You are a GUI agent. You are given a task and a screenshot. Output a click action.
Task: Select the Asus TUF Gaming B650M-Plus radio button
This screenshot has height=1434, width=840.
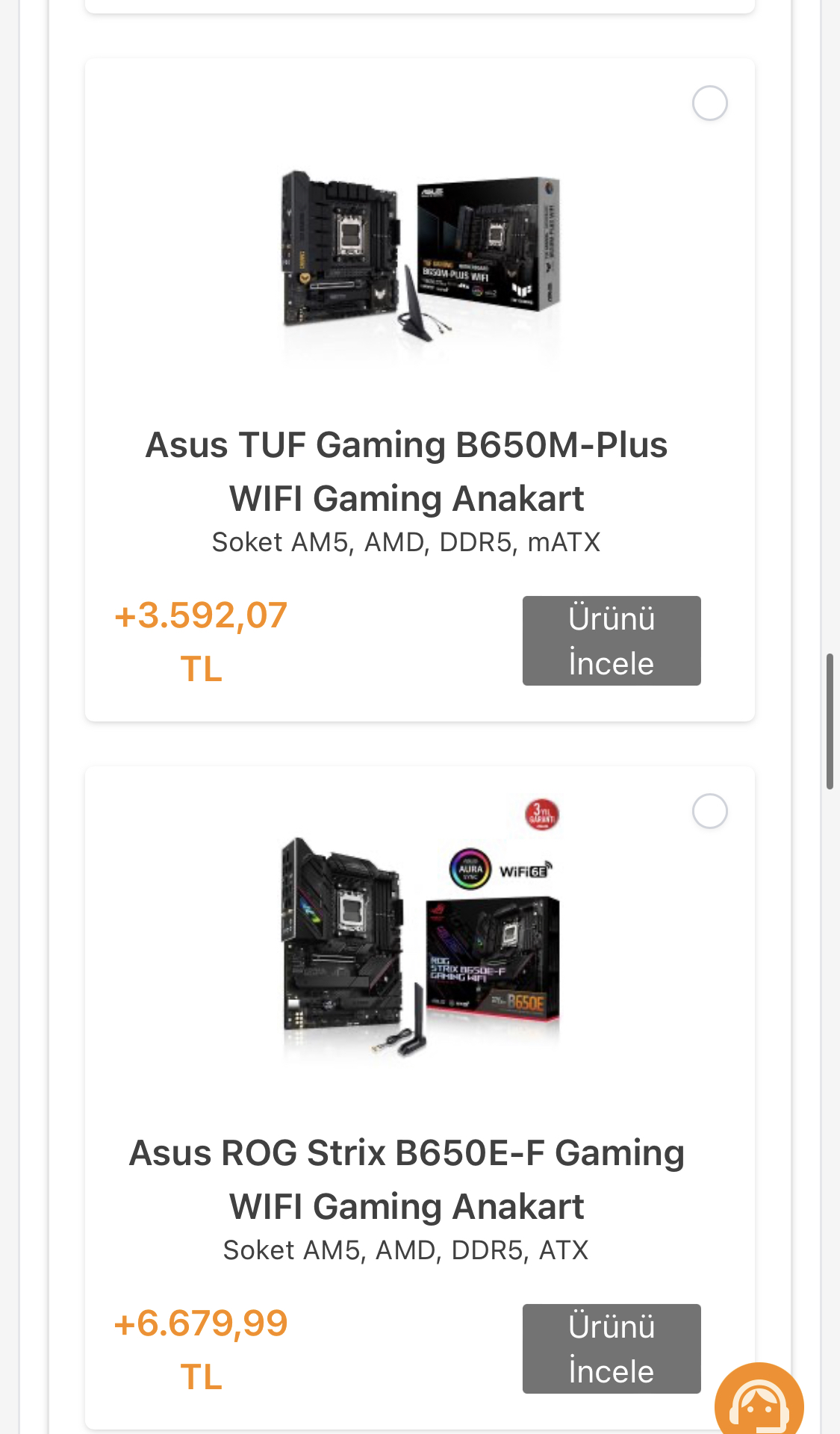click(709, 103)
